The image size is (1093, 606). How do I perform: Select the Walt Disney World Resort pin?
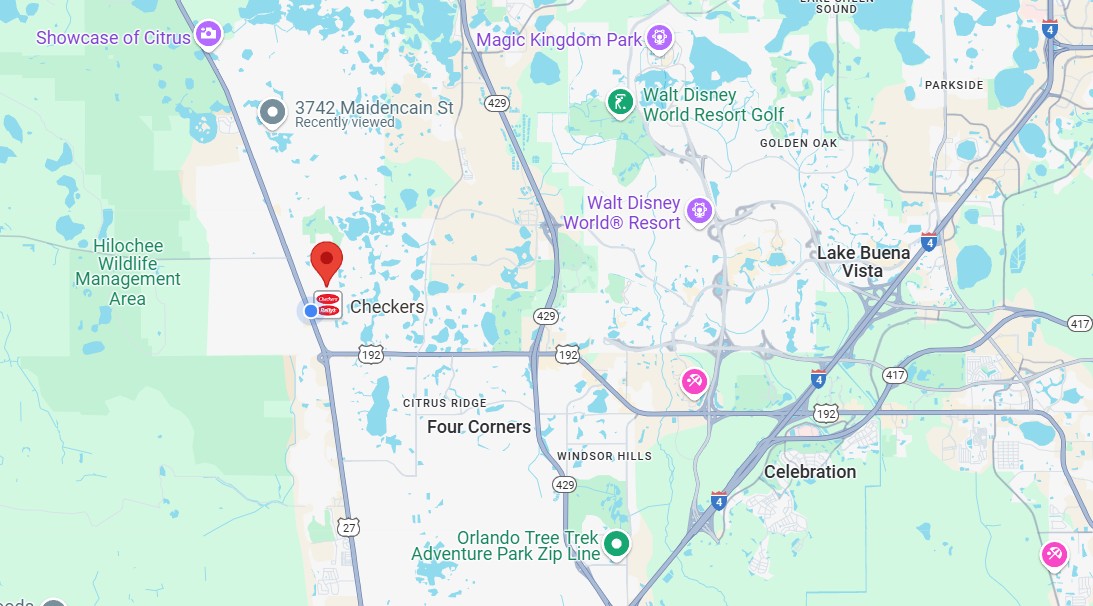coord(699,210)
